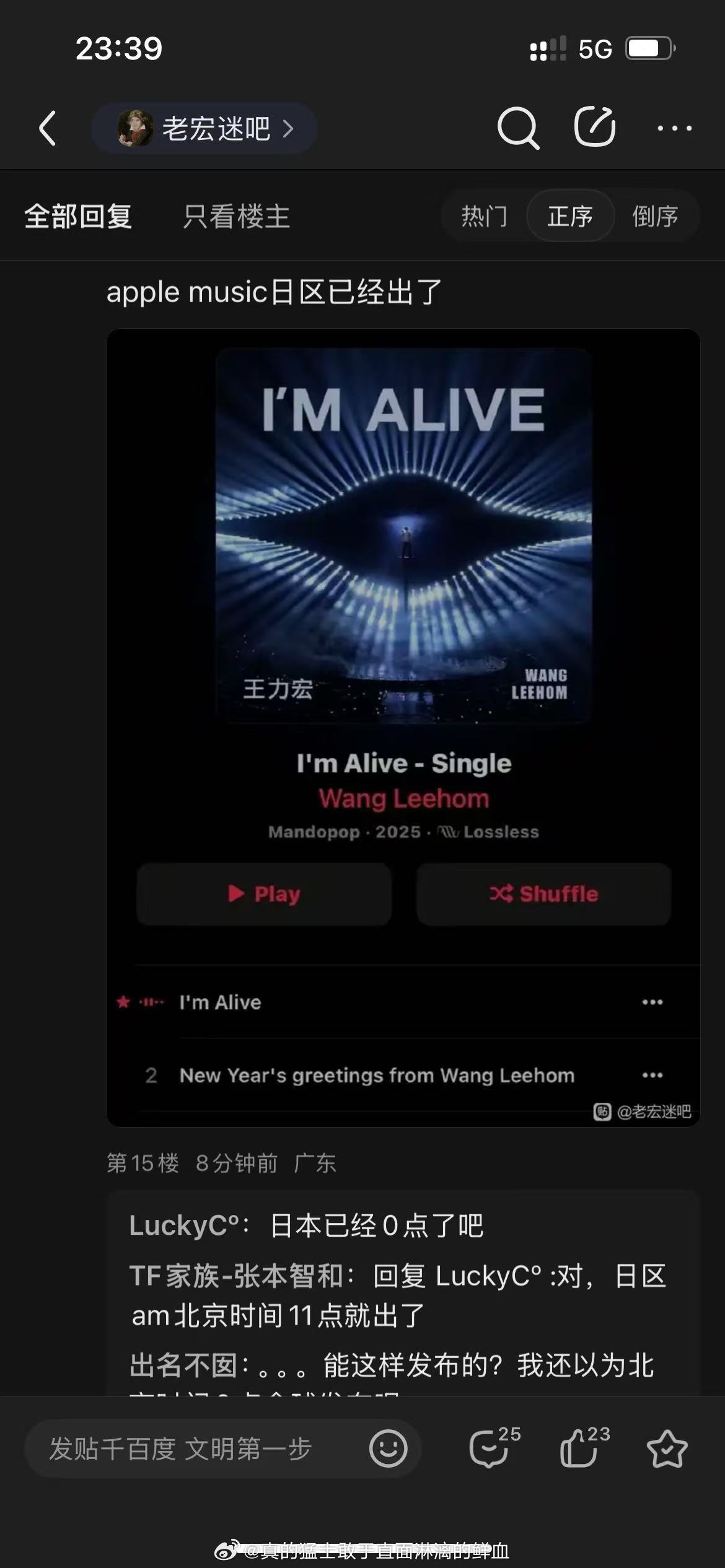Viewport: 725px width, 1568px height.
Task: Like the post with thumbs-up 23
Action: 584,1447
